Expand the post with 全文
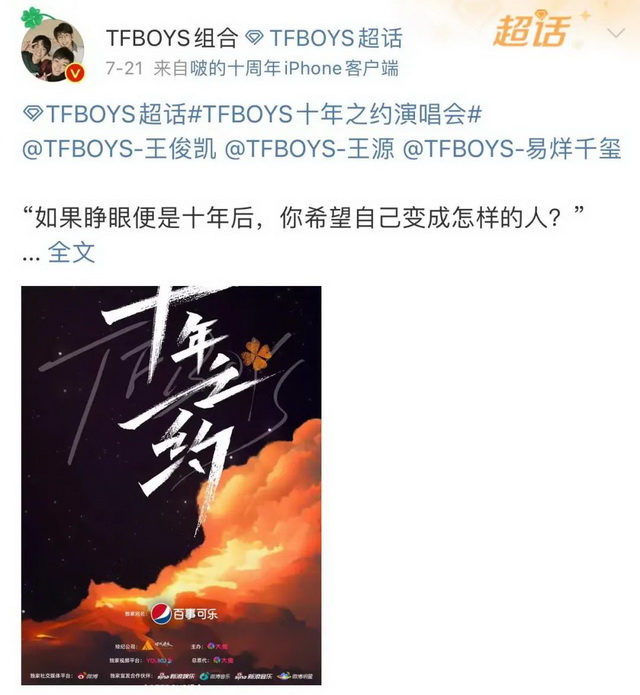640x695 pixels. pyautogui.click(x=71, y=251)
